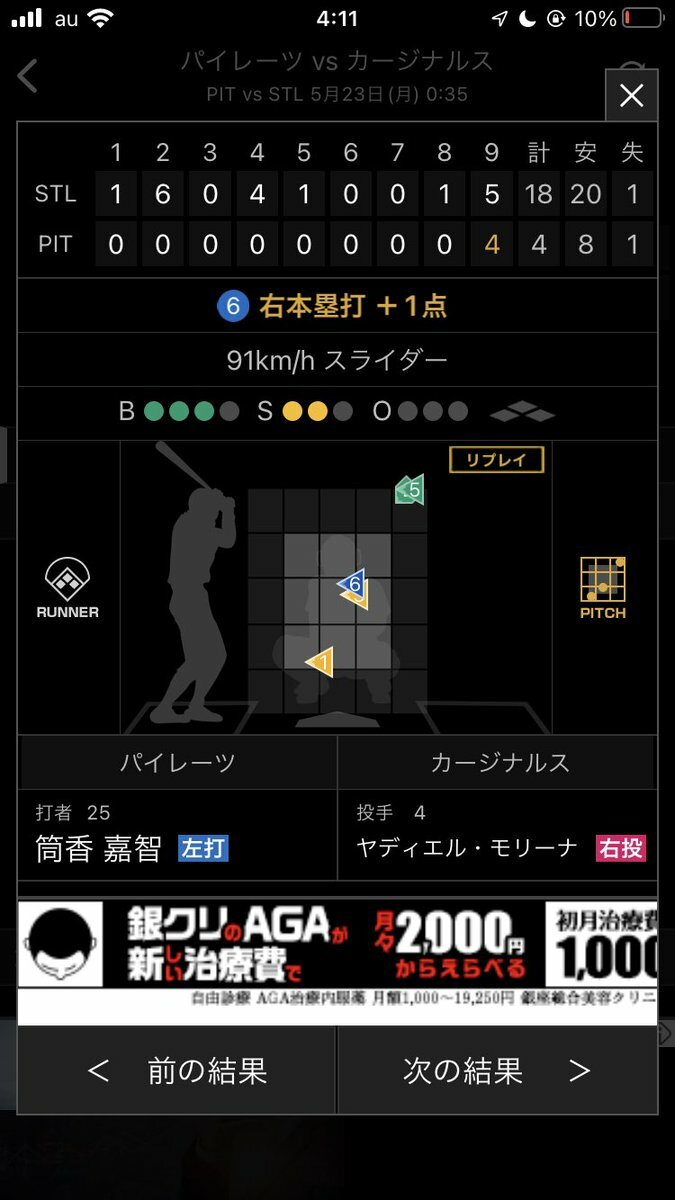Play the リプレイ replay
Viewport: 675px width, 1200px height.
pos(496,460)
